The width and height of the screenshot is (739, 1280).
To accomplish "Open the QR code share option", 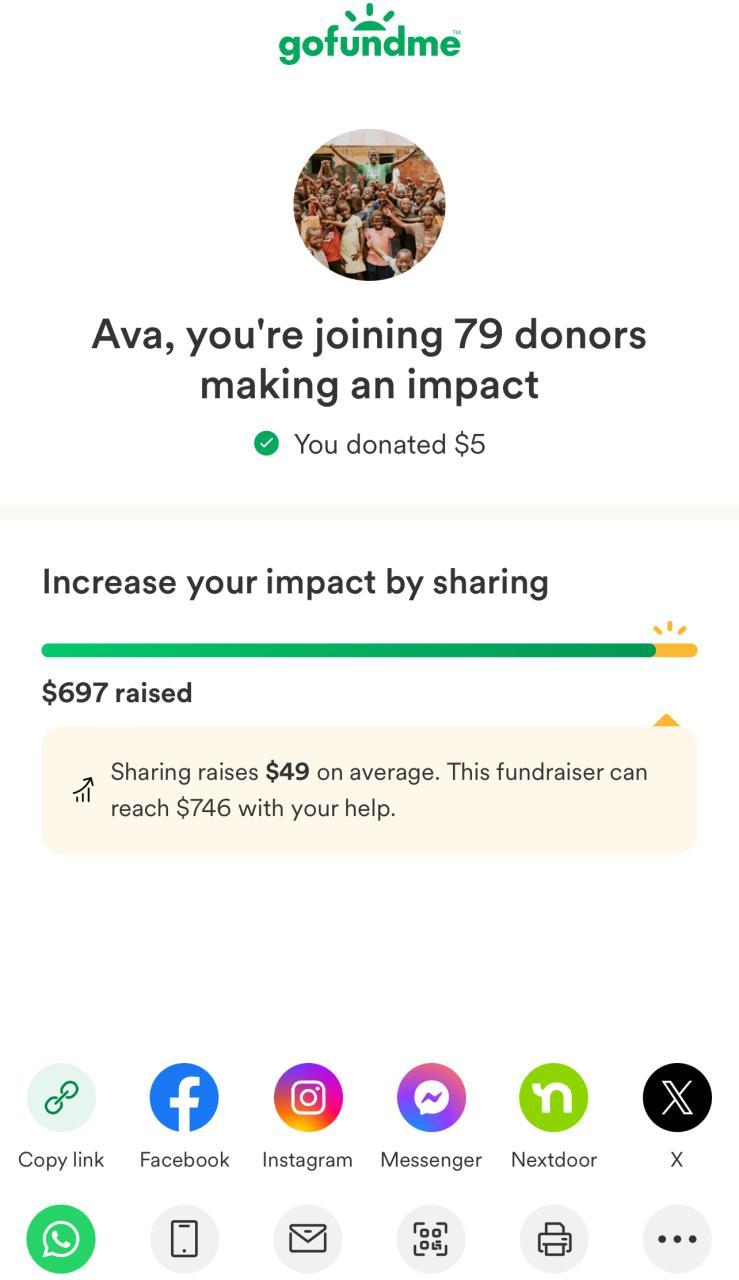I will click(431, 1239).
